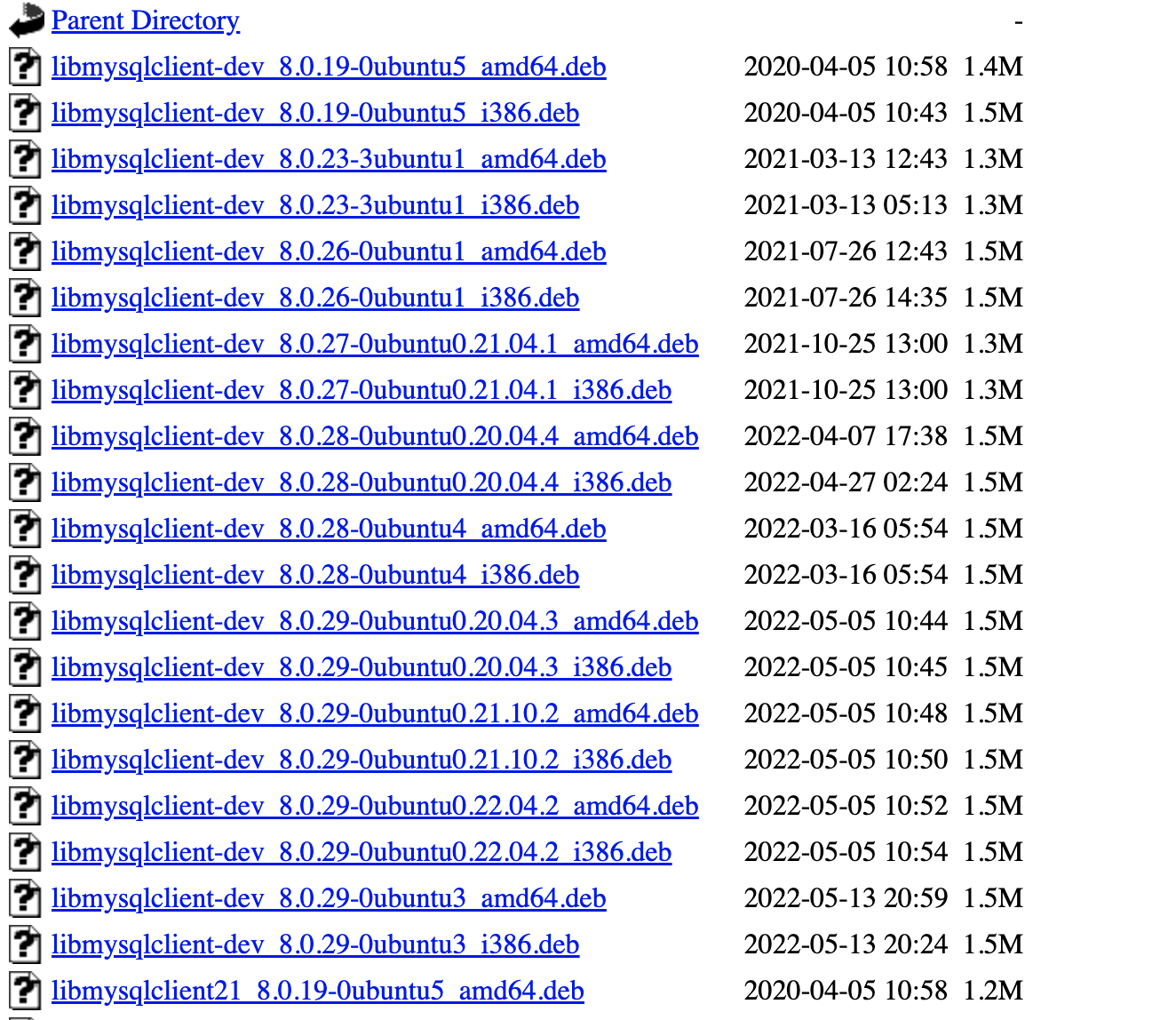The width and height of the screenshot is (1176, 1020).
Task: Tap libmysqlclient-dev_8.0.23-3ubuntu1_i386.deb
Action: point(315,205)
